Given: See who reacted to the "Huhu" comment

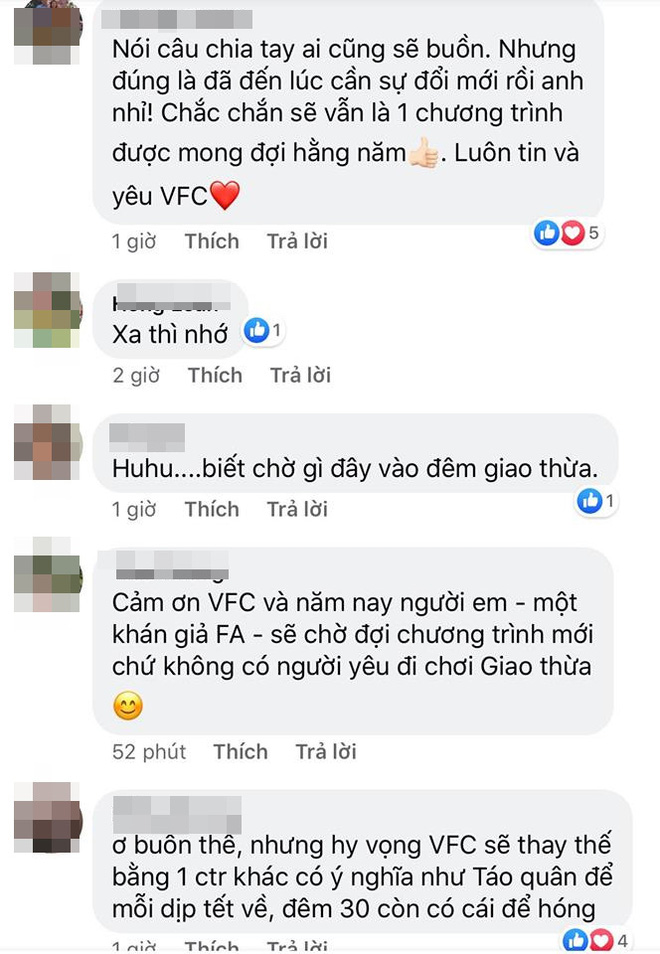Looking at the screenshot, I should [598, 502].
